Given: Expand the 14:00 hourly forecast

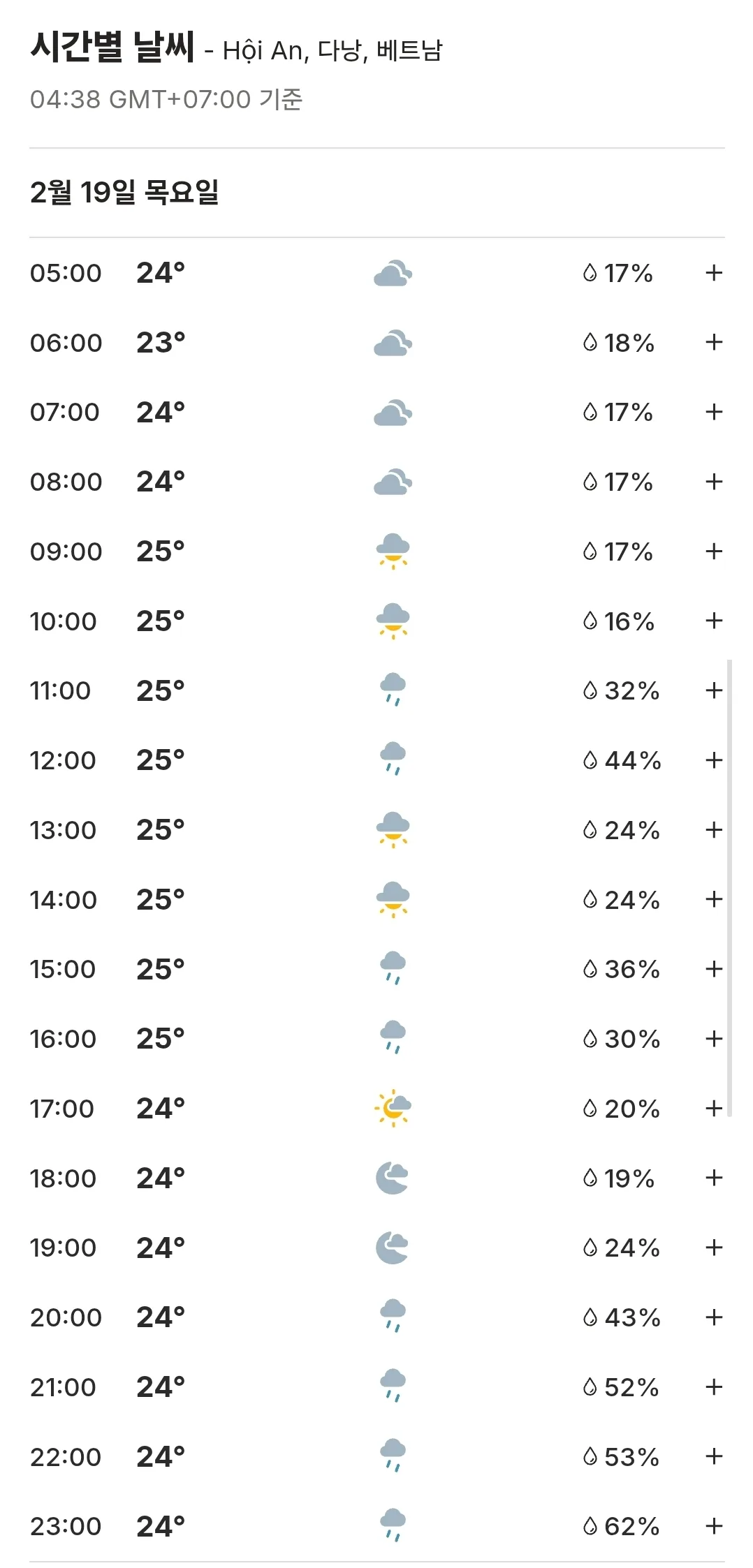Looking at the screenshot, I should [713, 899].
